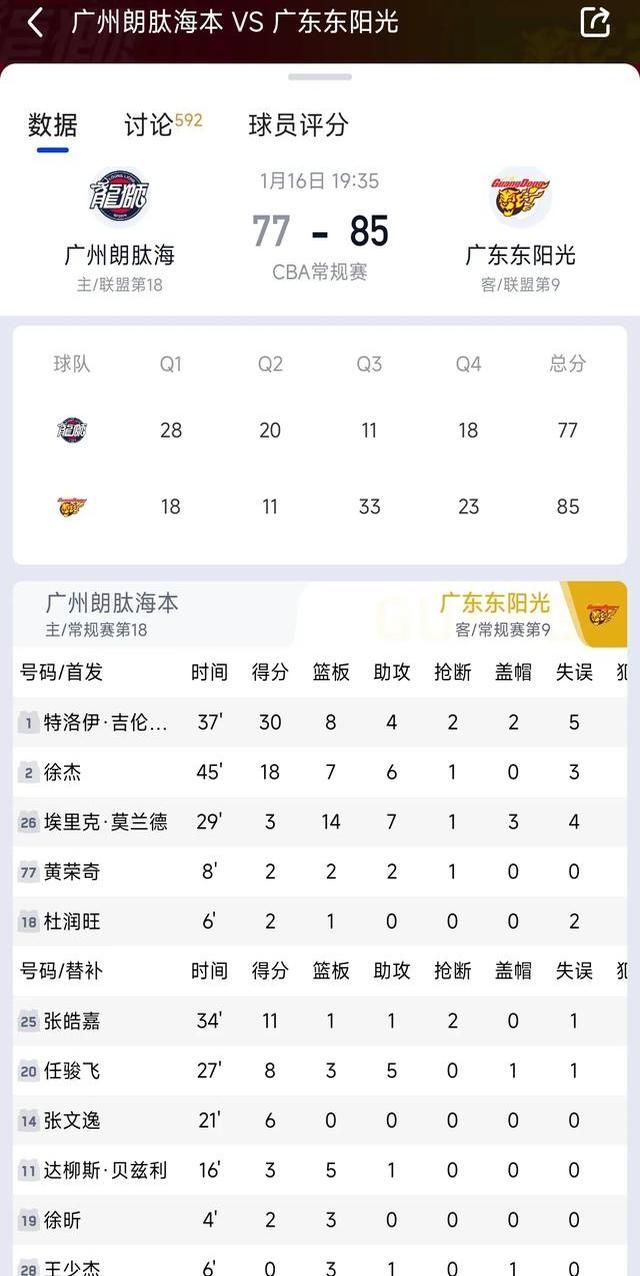Go back using the top-left arrow
Screen dimensions: 640x1276
click(x=35, y=22)
